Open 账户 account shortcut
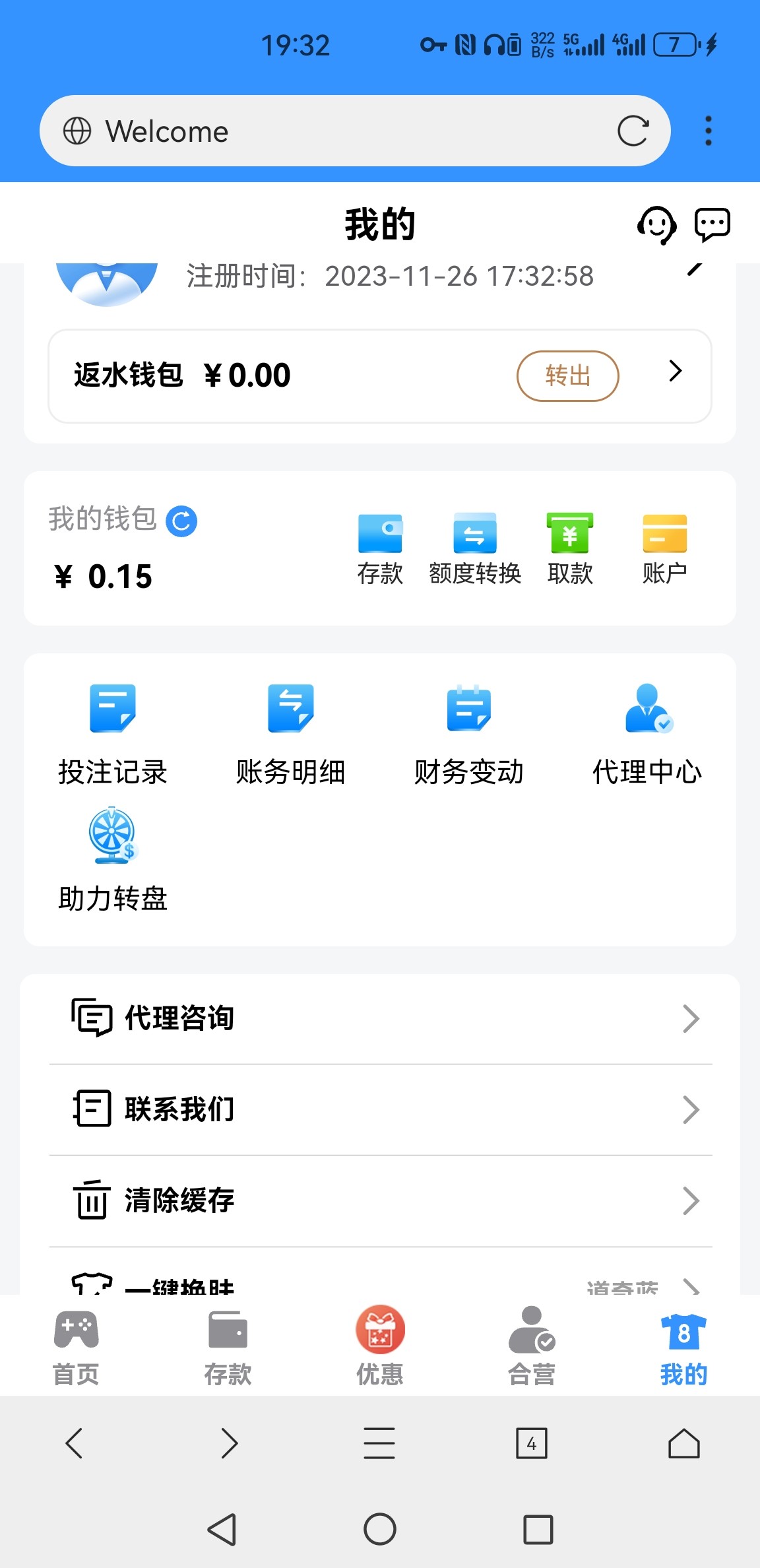 pos(664,549)
